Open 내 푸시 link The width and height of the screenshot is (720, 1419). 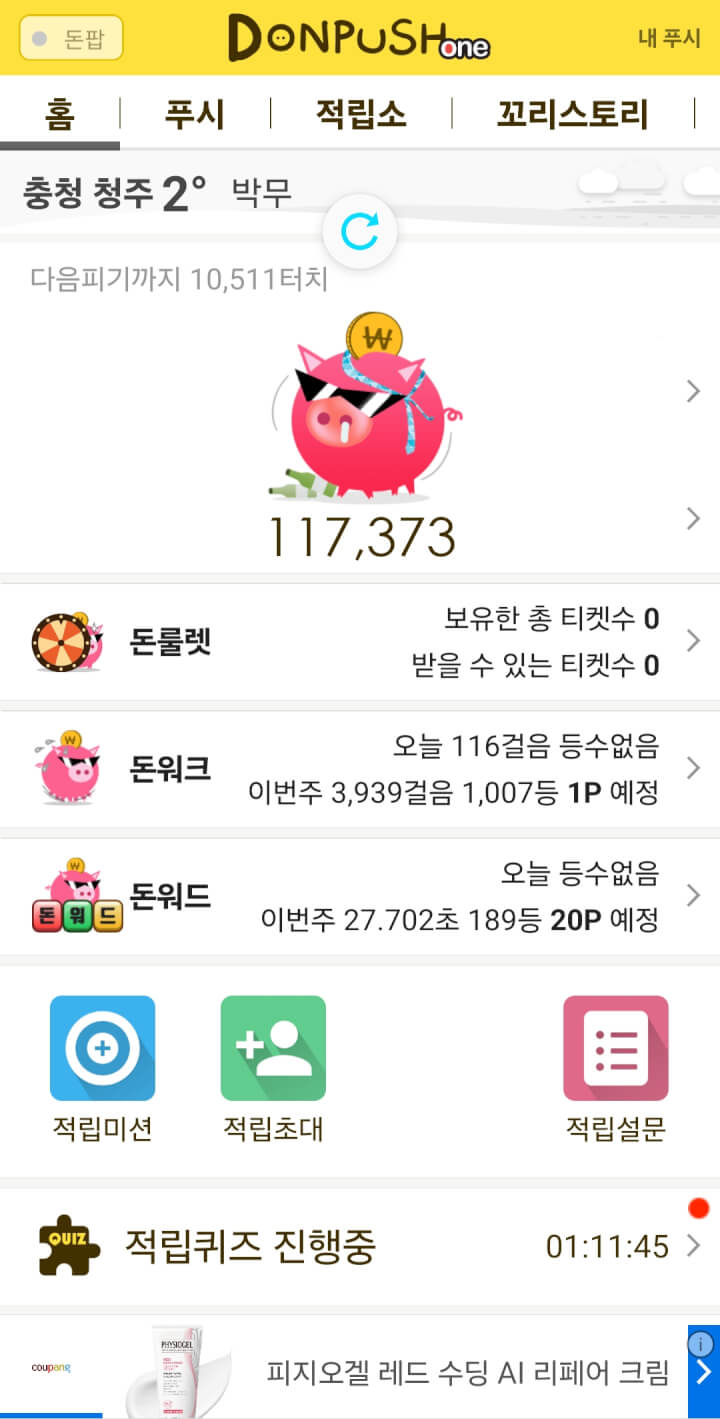[669, 38]
